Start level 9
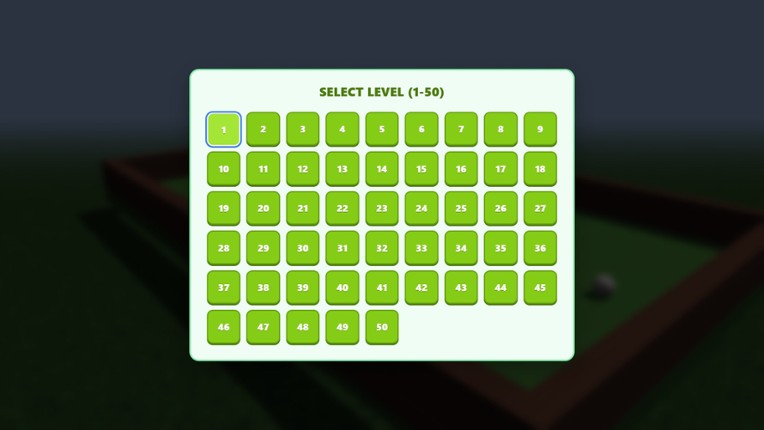 click(540, 129)
